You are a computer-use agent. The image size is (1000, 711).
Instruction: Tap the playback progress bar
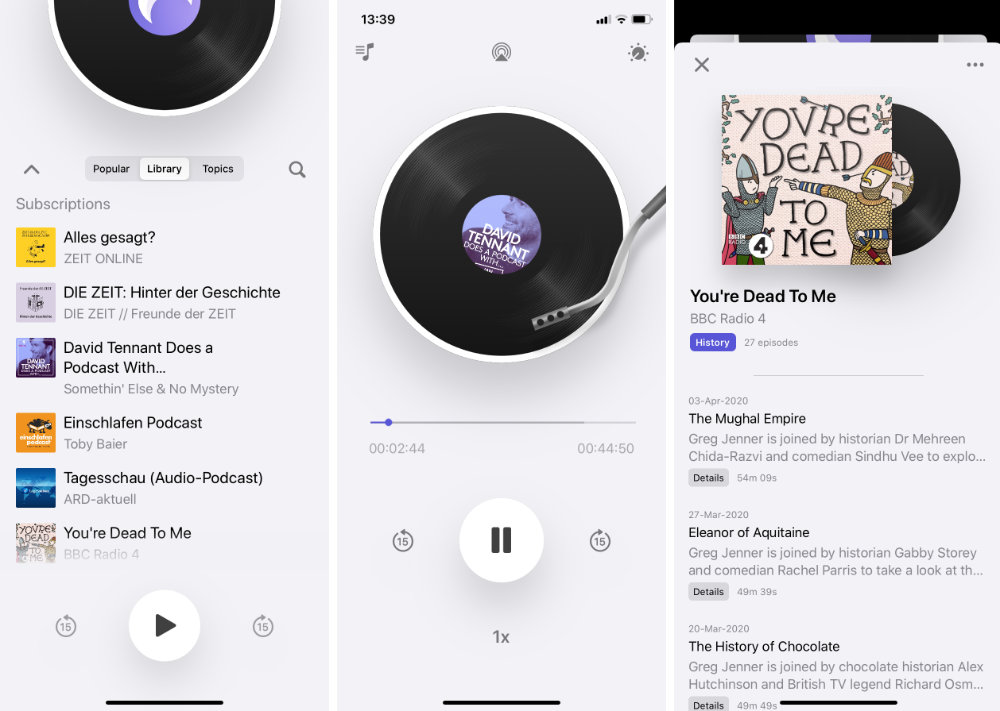[502, 422]
